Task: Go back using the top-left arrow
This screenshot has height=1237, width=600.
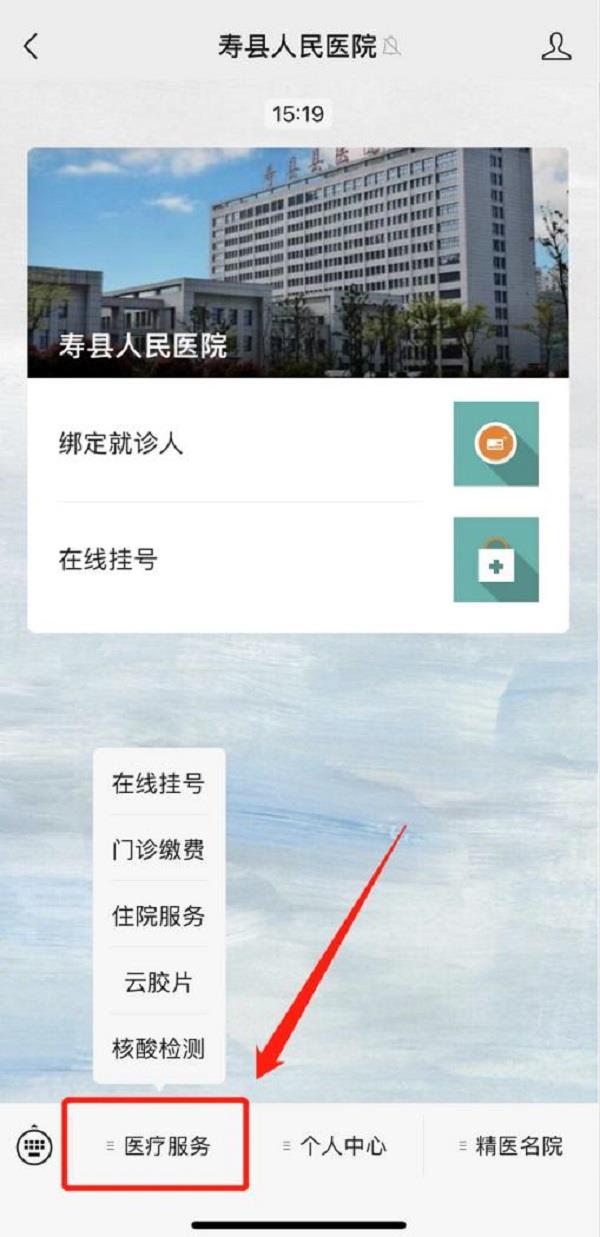Action: pos(31,47)
